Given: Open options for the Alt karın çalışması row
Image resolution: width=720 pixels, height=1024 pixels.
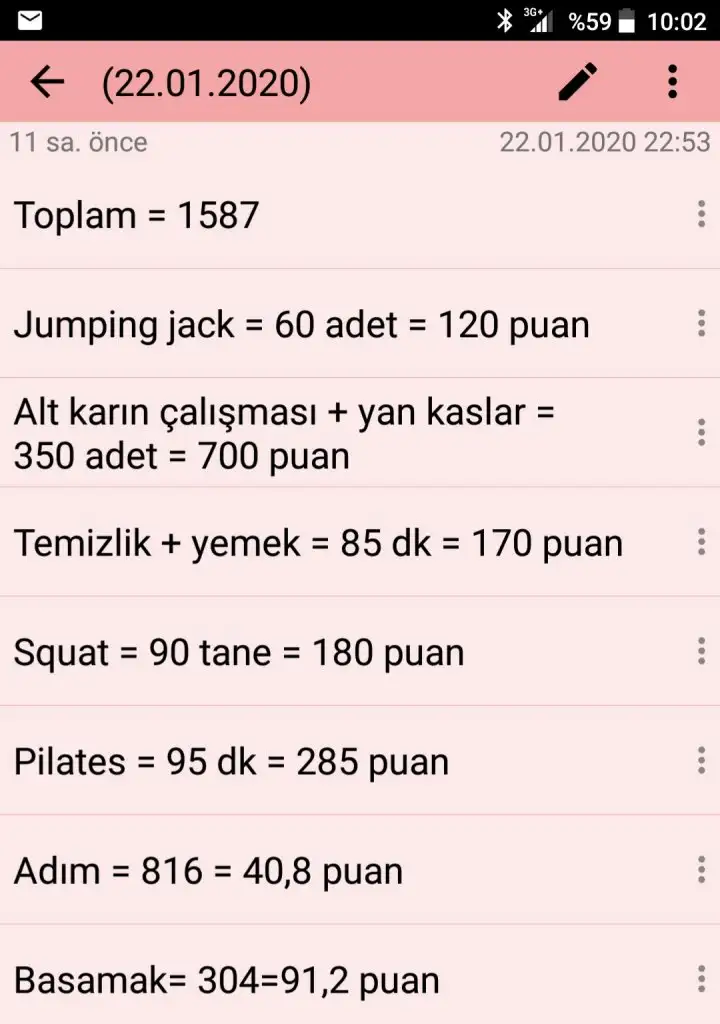Looking at the screenshot, I should coord(701,433).
